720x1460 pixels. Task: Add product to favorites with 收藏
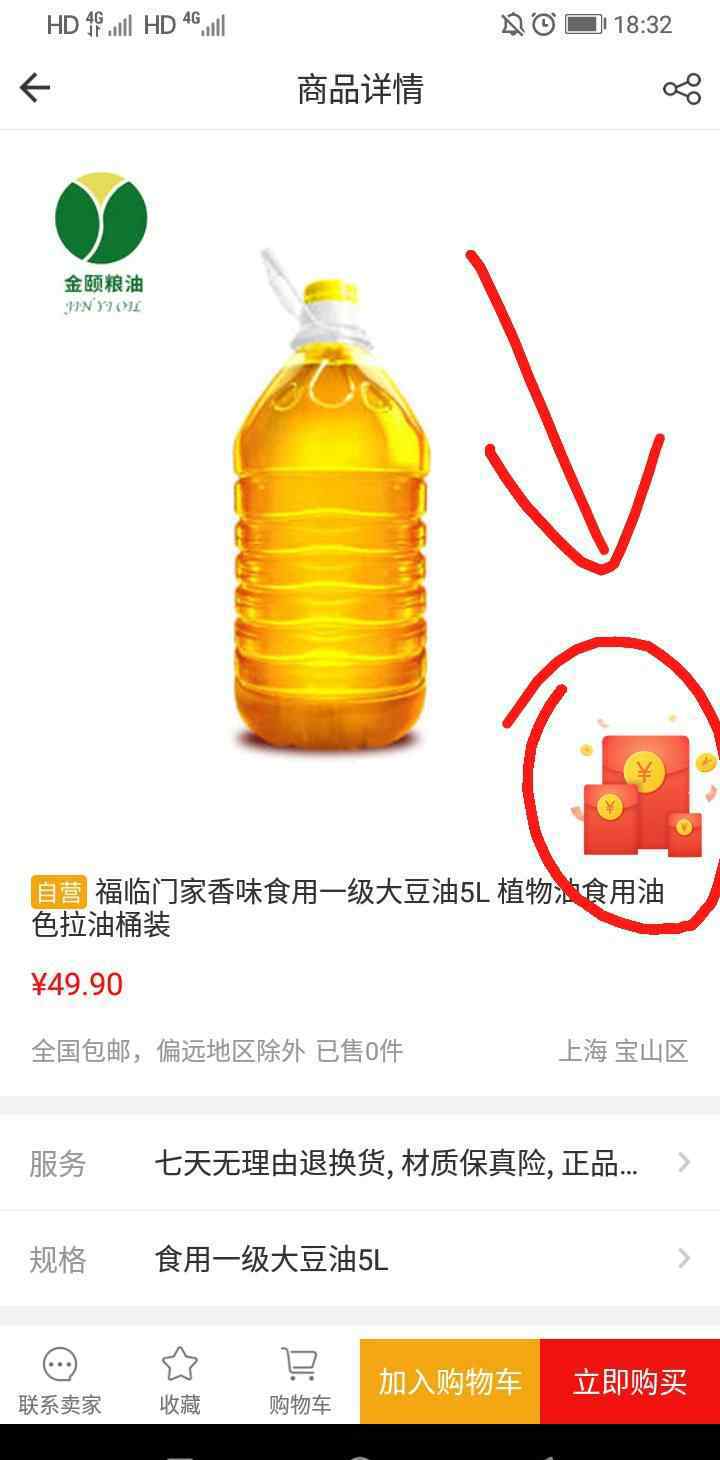[x=180, y=1381]
